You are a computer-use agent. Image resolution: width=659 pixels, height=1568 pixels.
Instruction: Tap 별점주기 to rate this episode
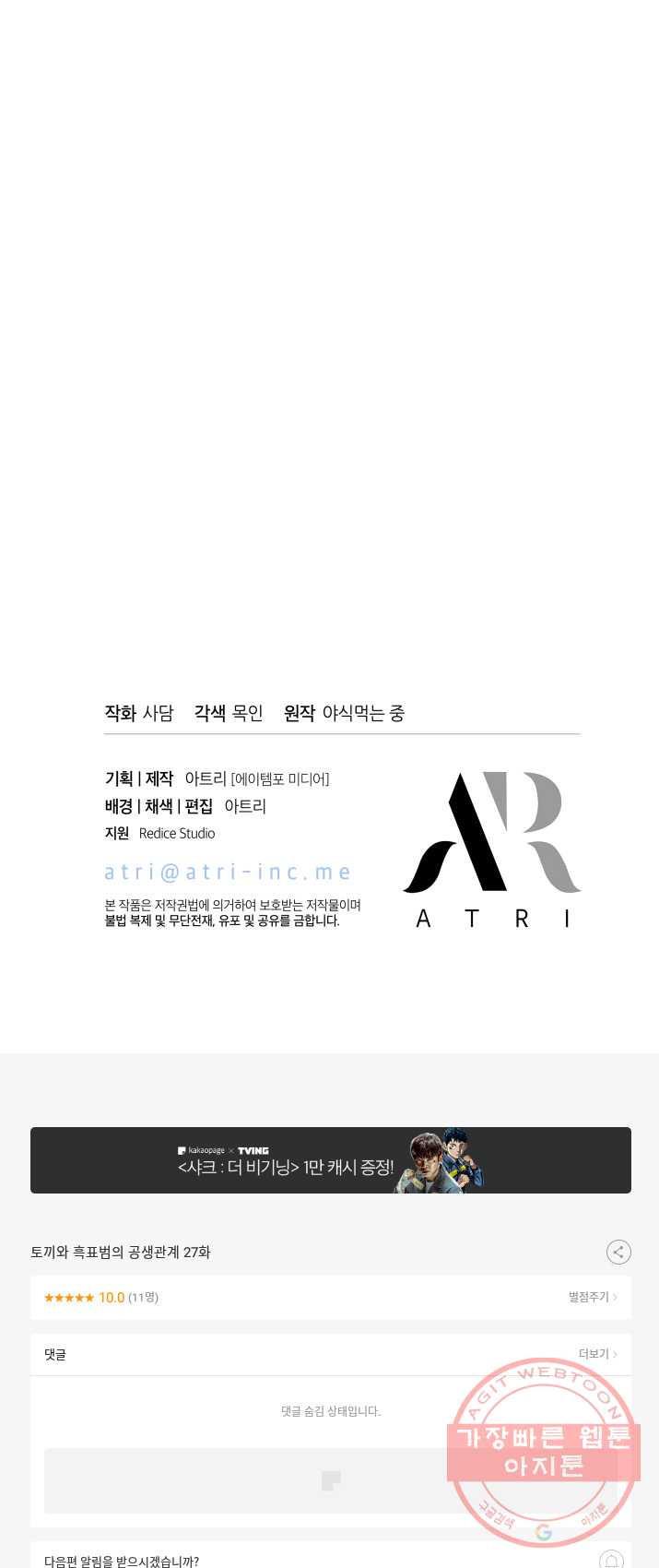[592, 1297]
